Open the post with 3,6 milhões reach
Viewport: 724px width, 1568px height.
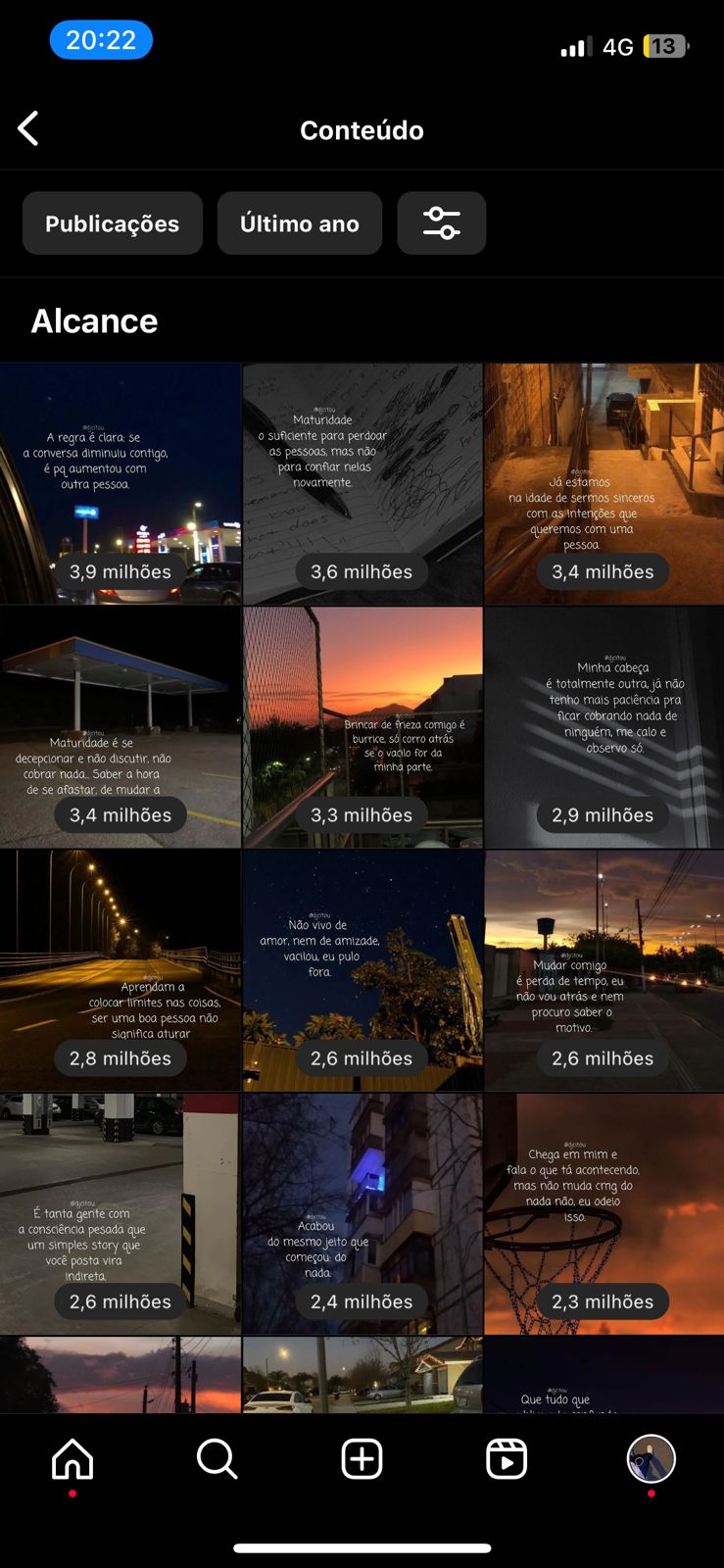[x=362, y=484]
